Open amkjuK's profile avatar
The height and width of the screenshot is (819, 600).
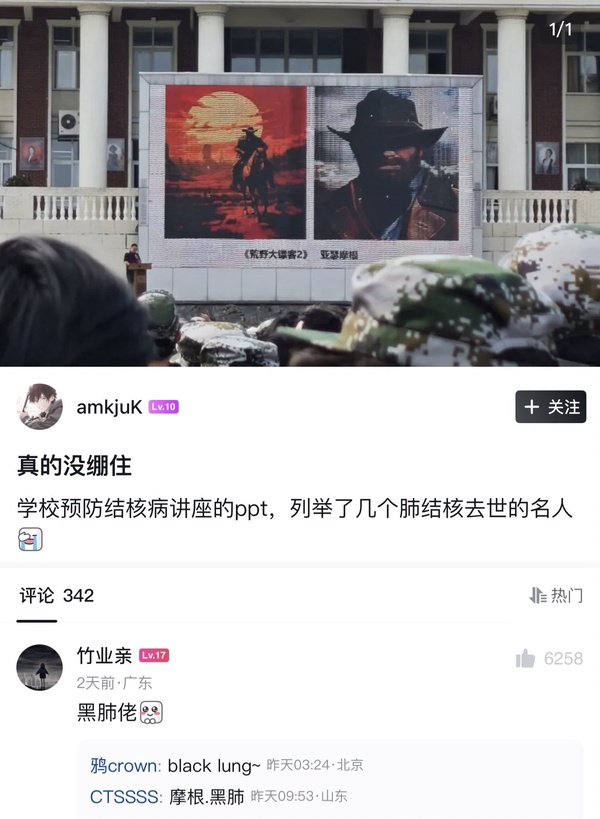click(x=40, y=407)
